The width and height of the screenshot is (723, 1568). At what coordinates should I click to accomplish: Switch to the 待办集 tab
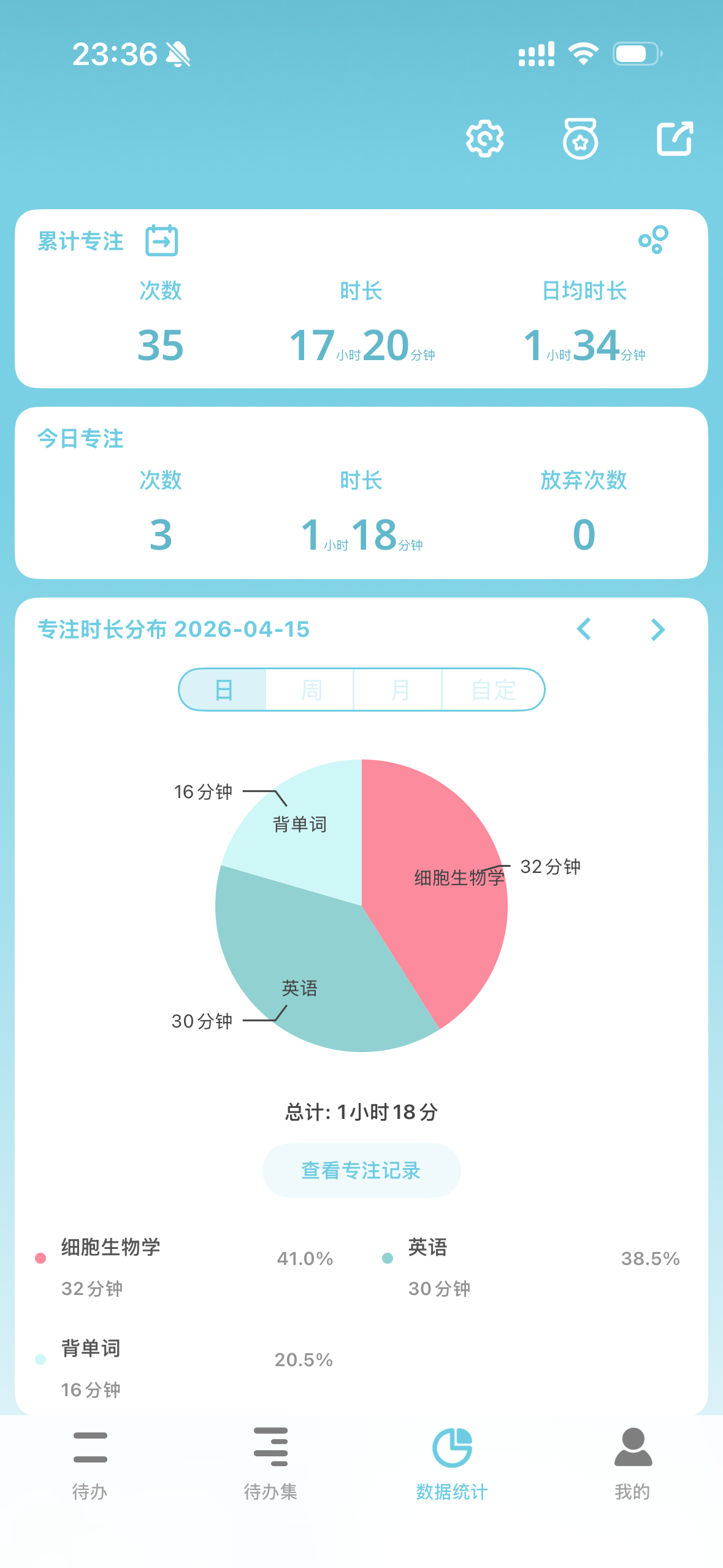click(x=270, y=1464)
